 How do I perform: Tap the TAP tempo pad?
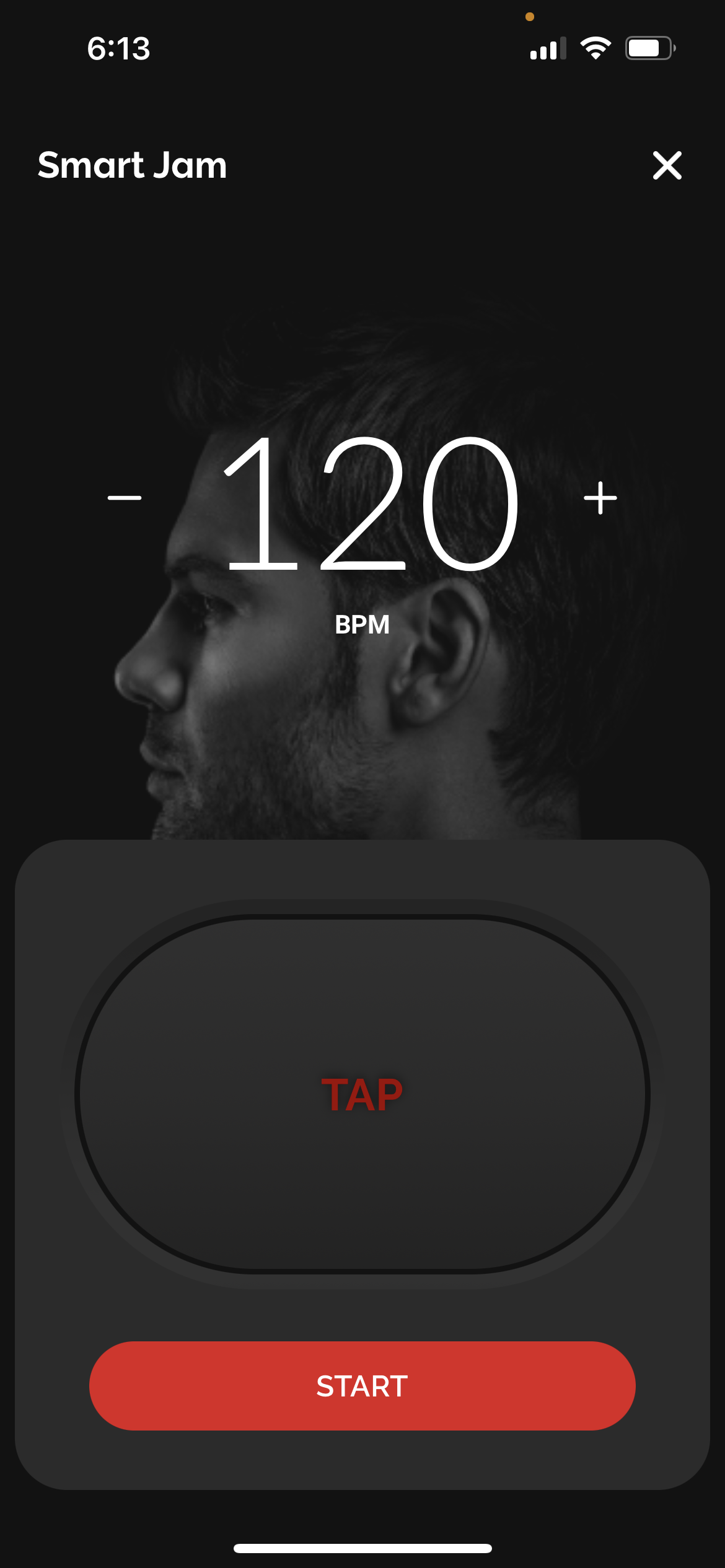(362, 1094)
